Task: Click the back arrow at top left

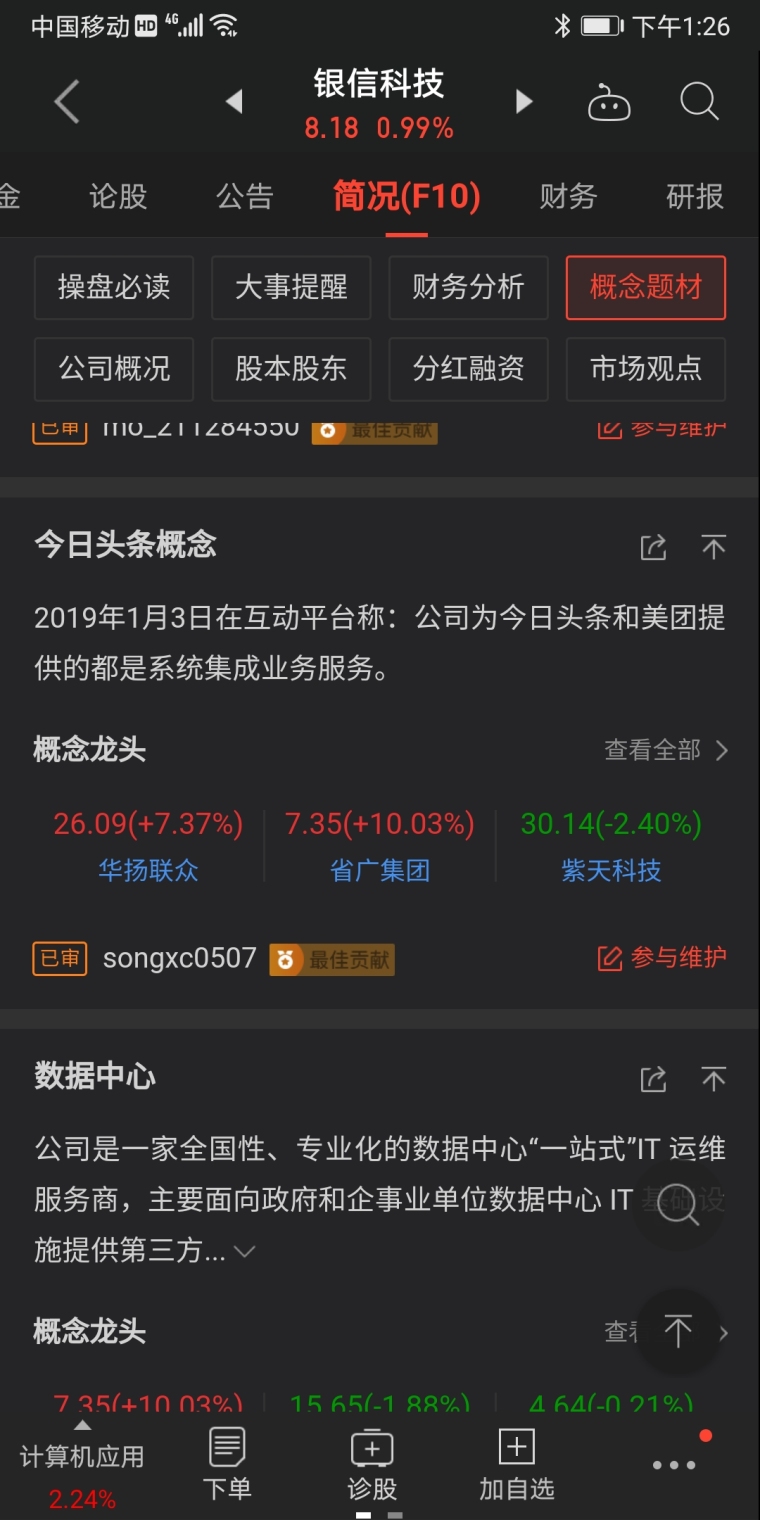Action: (x=65, y=101)
